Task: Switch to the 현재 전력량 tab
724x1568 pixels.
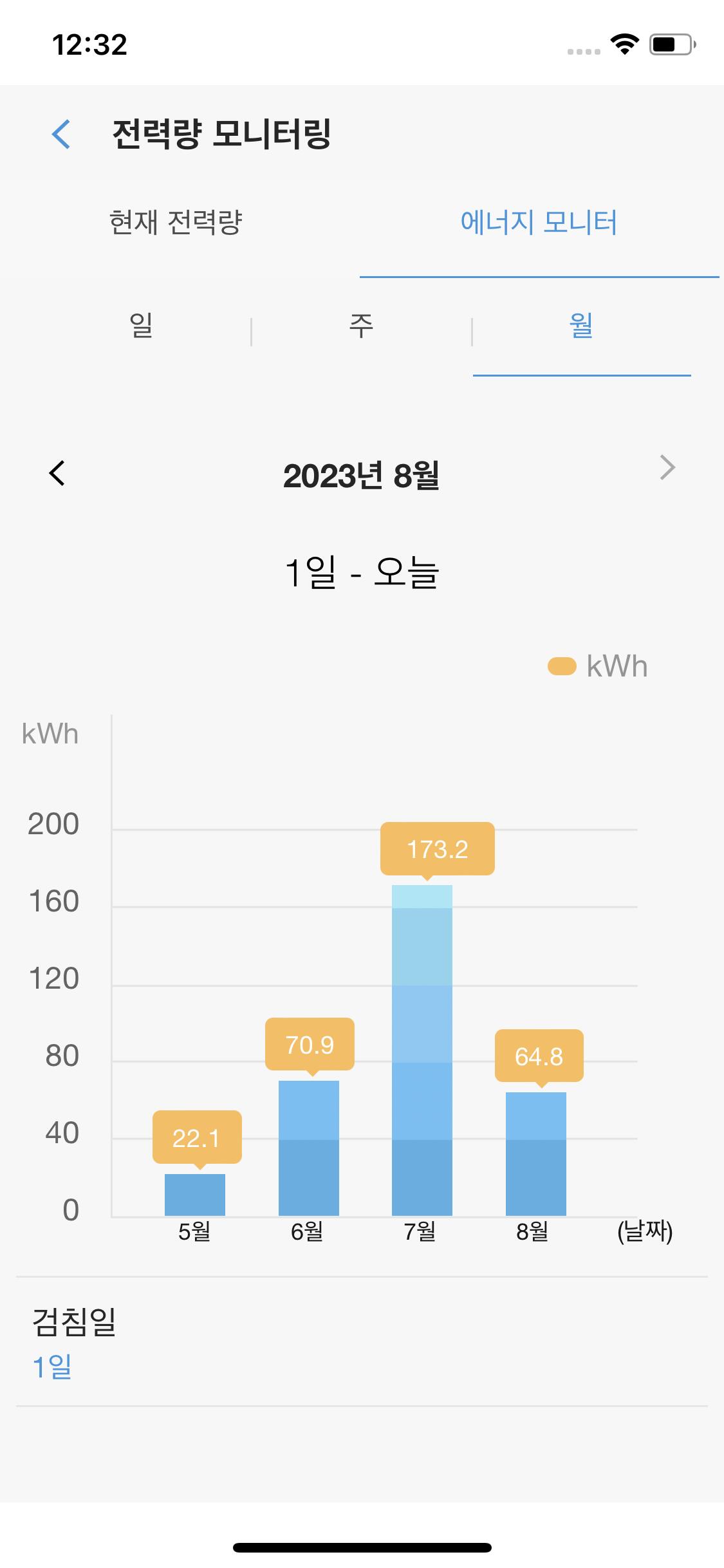Action: pos(175,223)
